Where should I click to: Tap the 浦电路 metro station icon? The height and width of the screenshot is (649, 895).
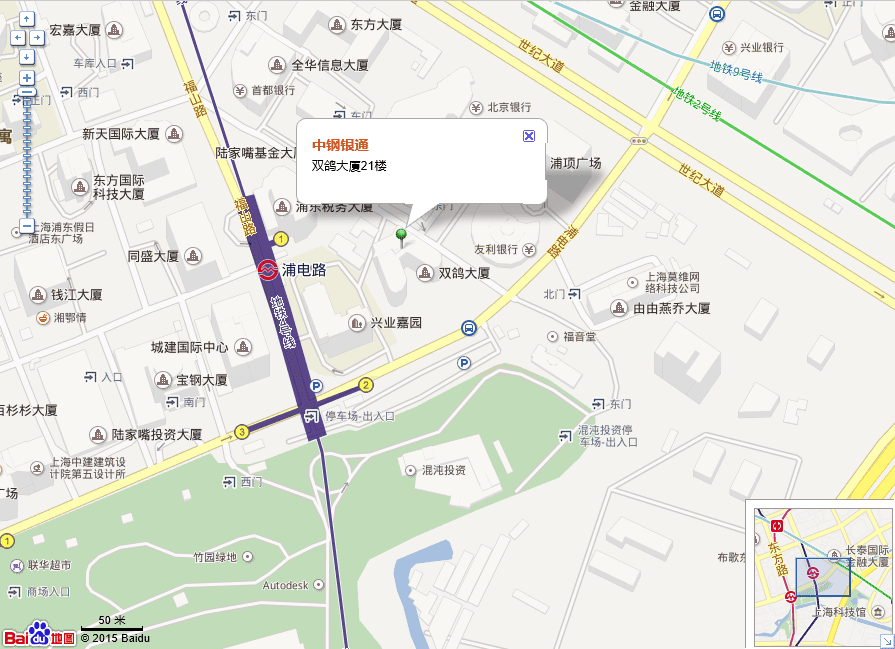pyautogui.click(x=267, y=270)
